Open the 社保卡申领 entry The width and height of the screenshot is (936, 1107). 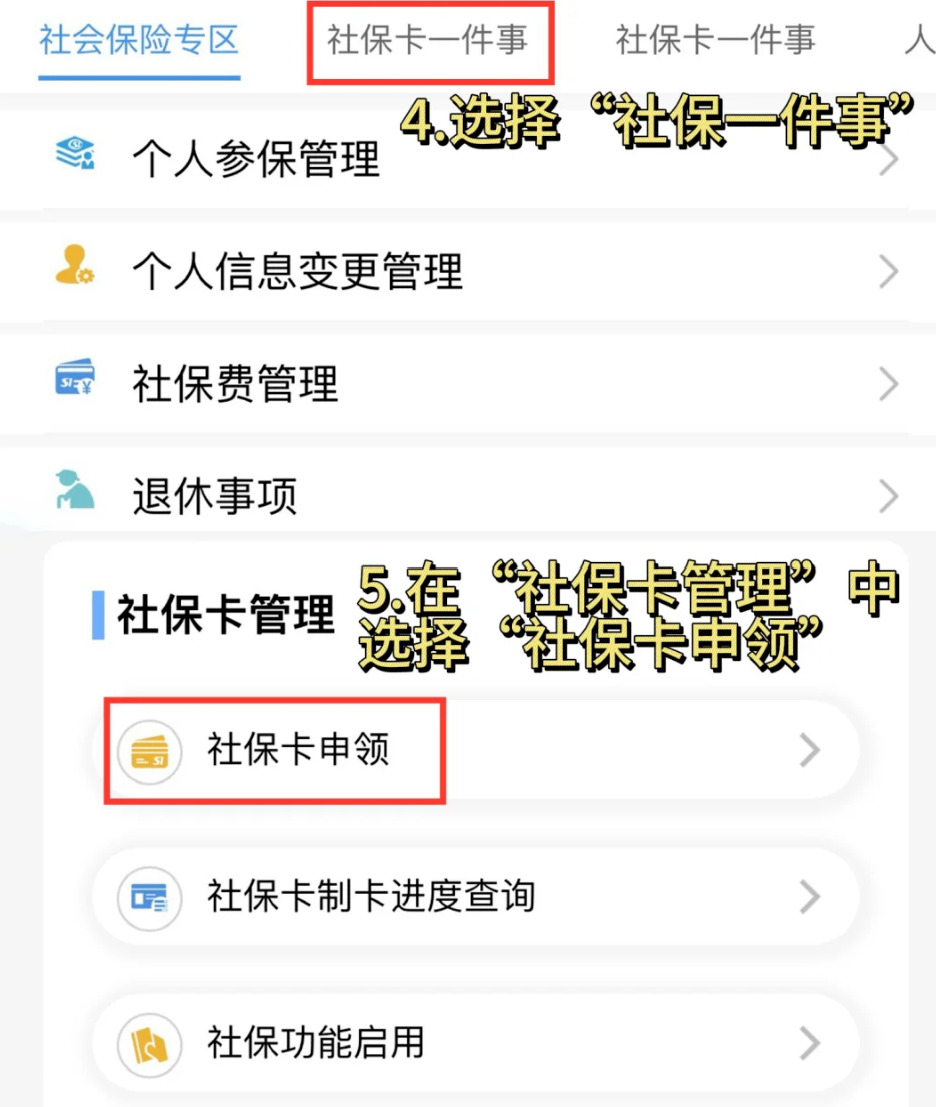click(300, 751)
